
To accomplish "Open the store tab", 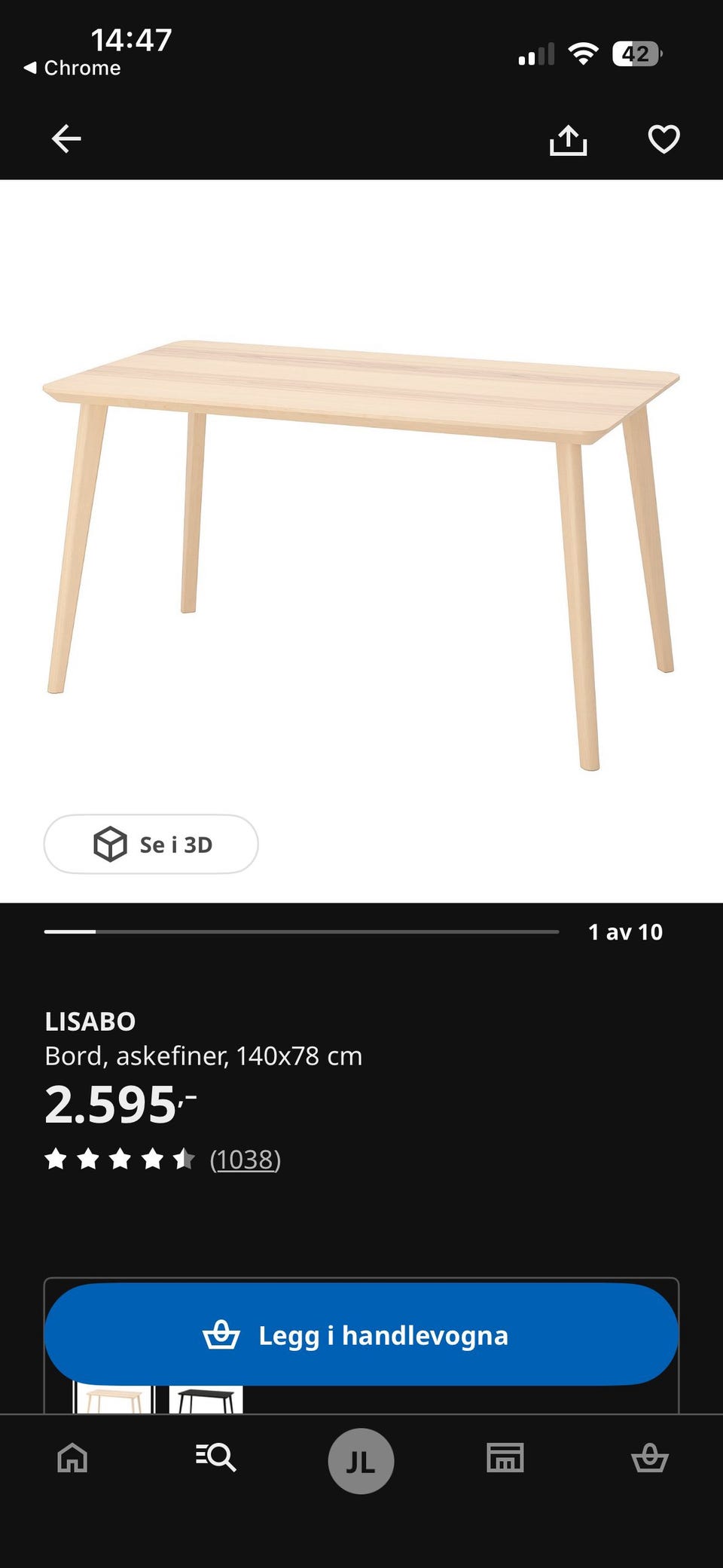I will point(505,1458).
